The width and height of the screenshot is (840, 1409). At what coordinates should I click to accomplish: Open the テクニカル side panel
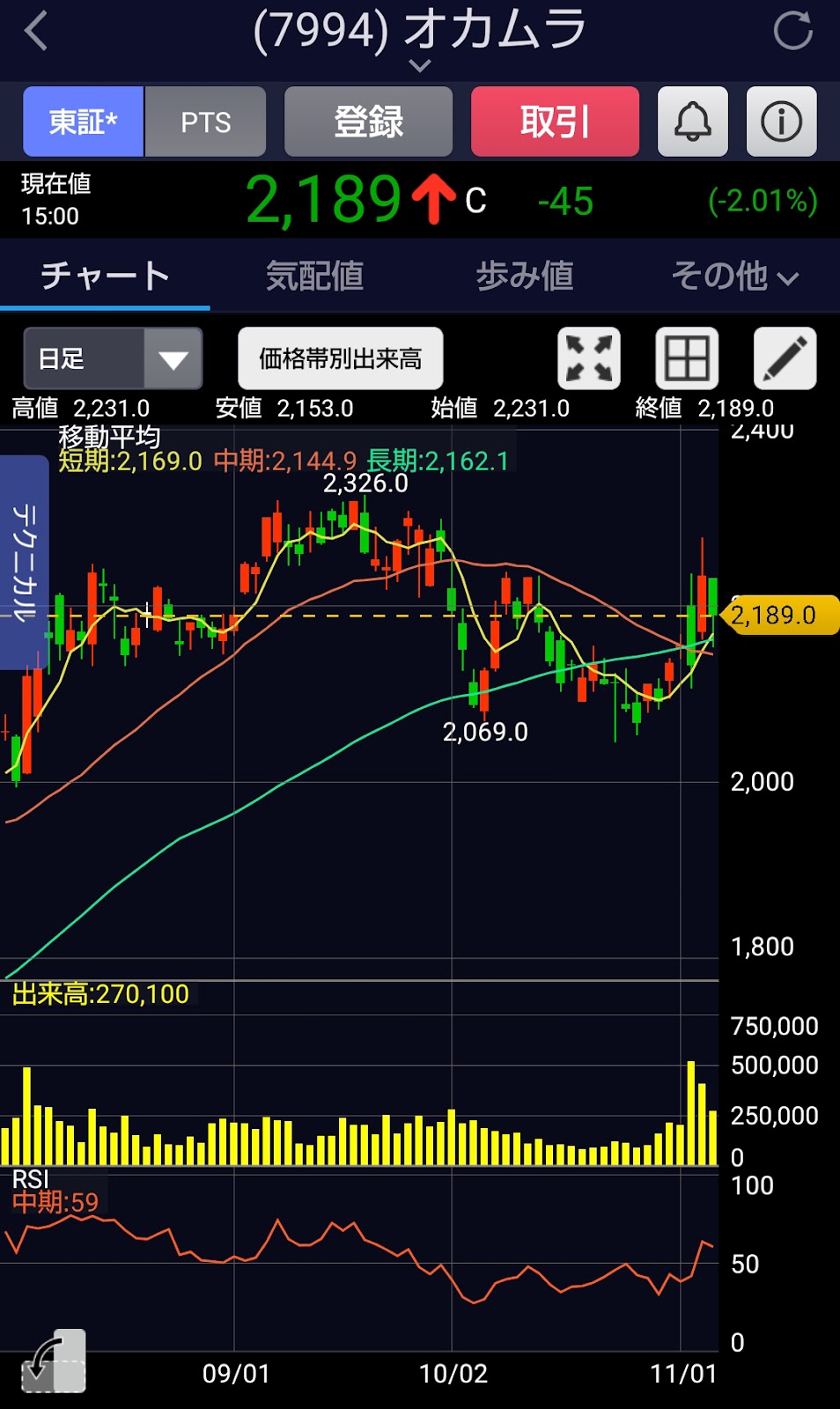point(24,562)
